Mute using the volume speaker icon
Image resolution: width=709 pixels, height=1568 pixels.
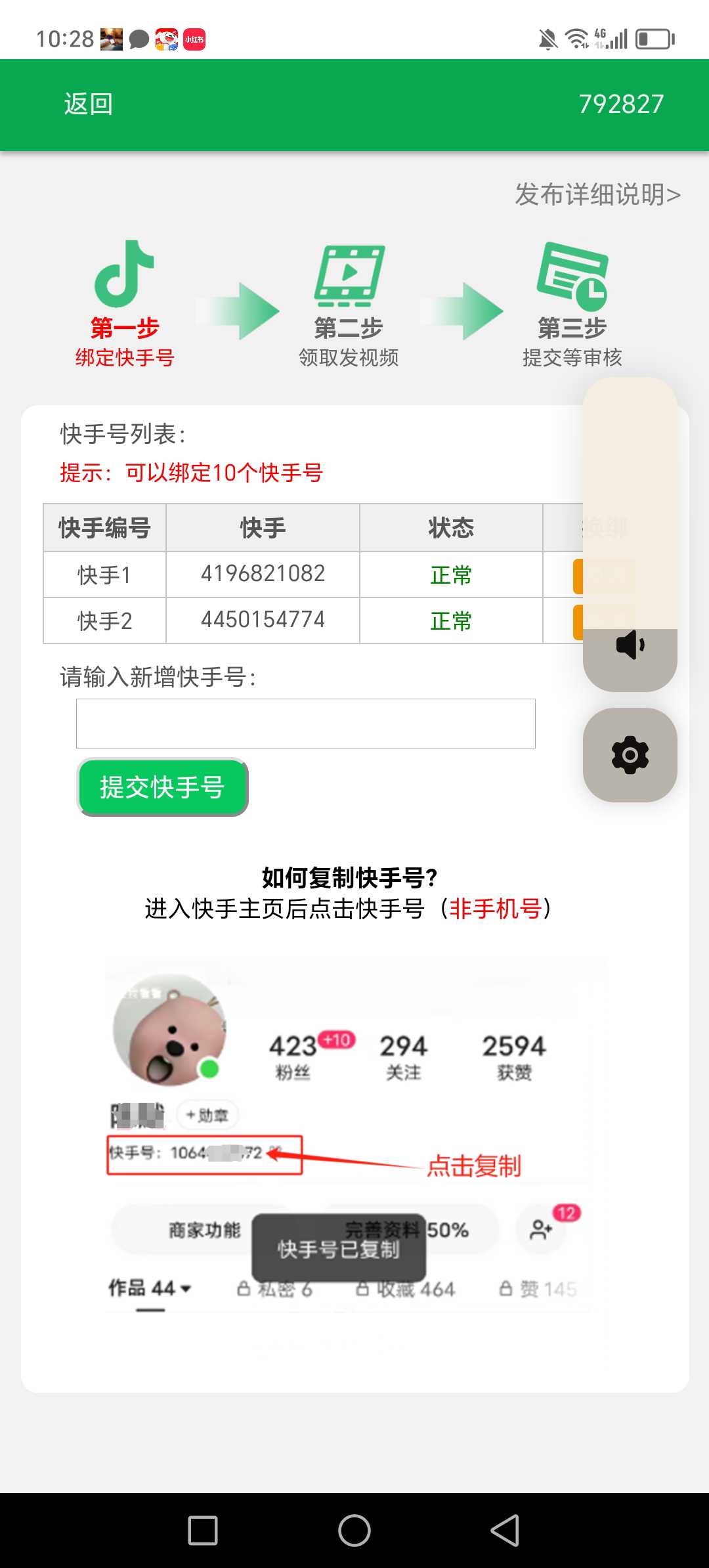(x=630, y=645)
